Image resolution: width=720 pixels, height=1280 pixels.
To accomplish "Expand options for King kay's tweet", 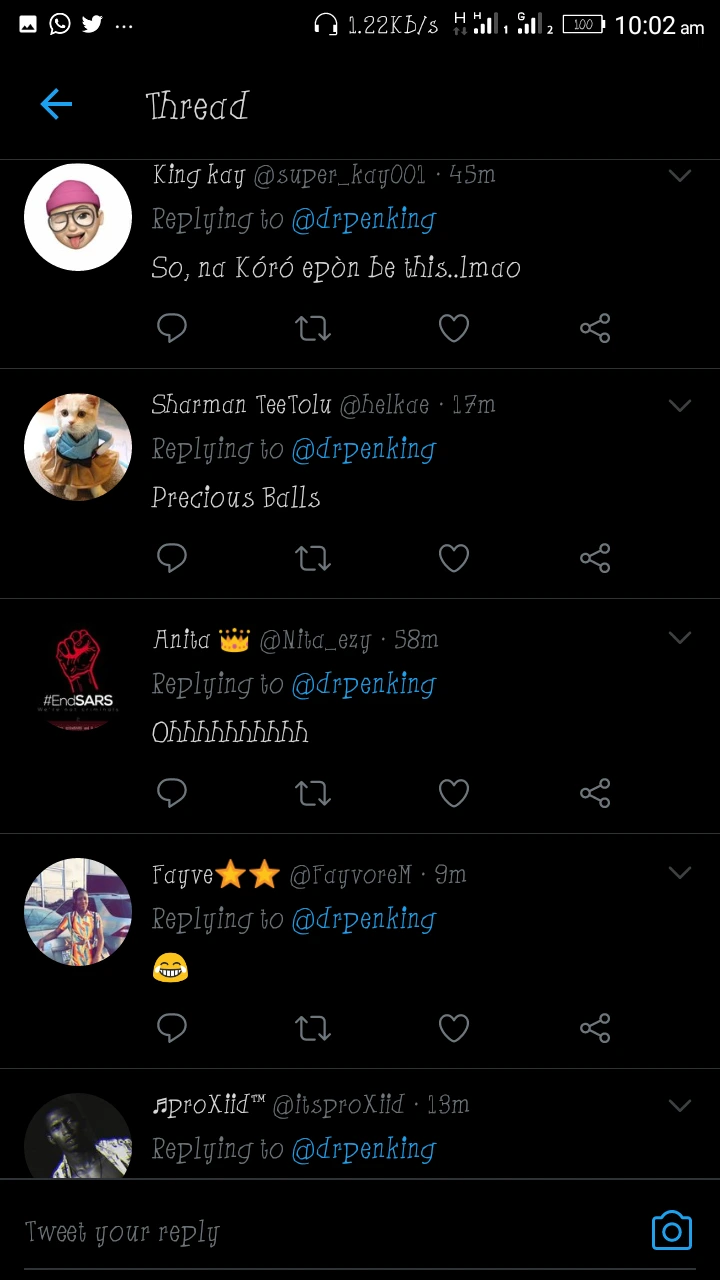I will coord(680,176).
